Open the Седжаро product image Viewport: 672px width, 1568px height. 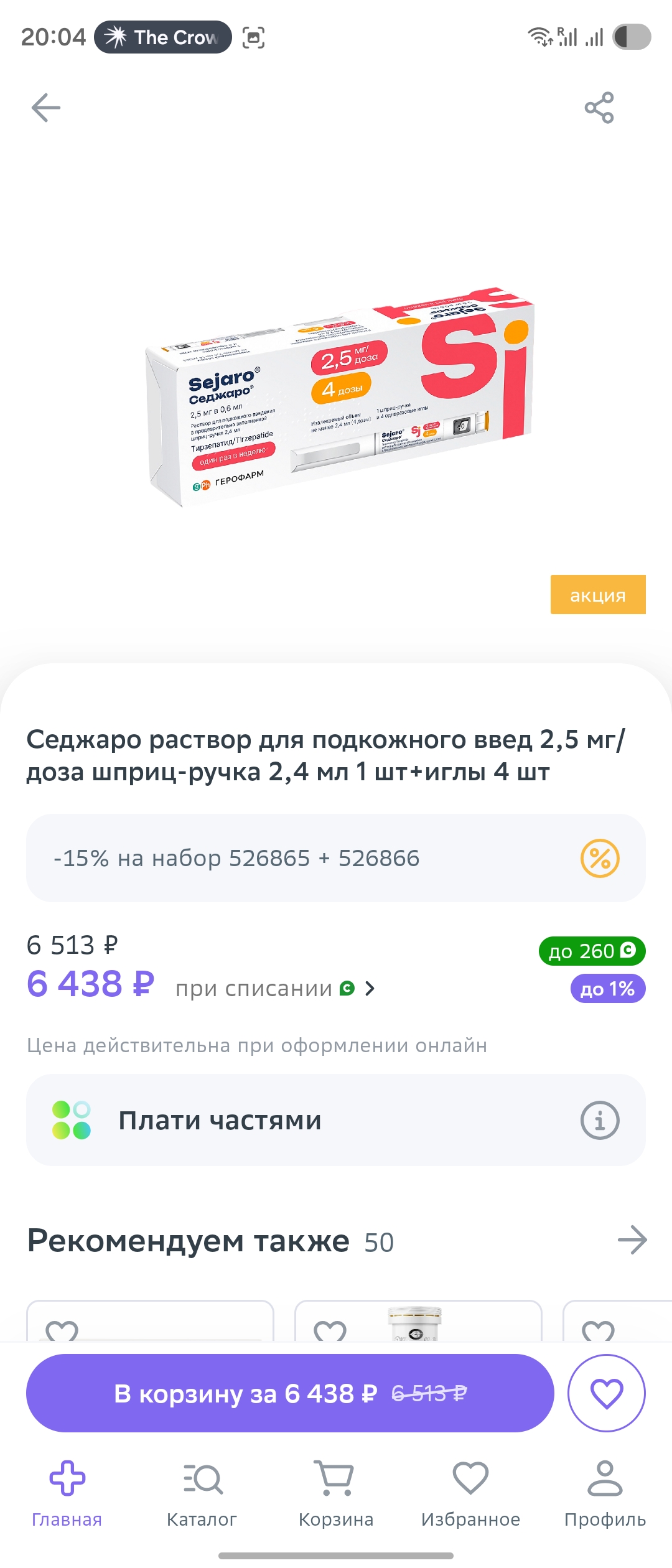(x=339, y=398)
